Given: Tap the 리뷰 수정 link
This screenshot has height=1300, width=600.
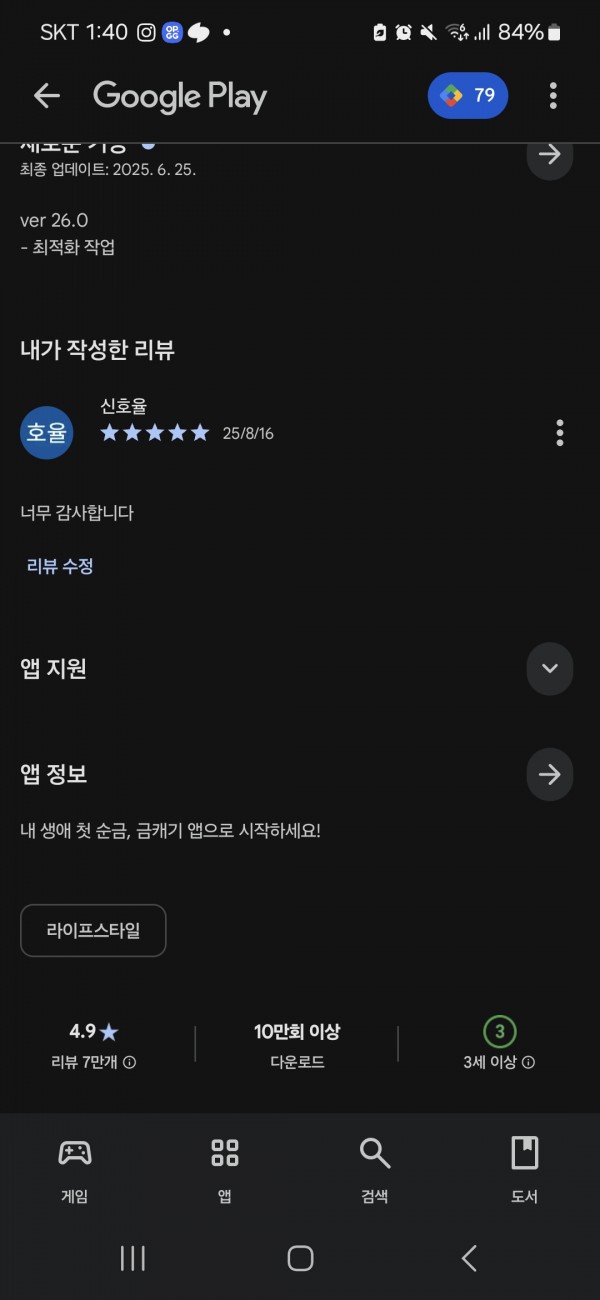Looking at the screenshot, I should click(x=60, y=566).
